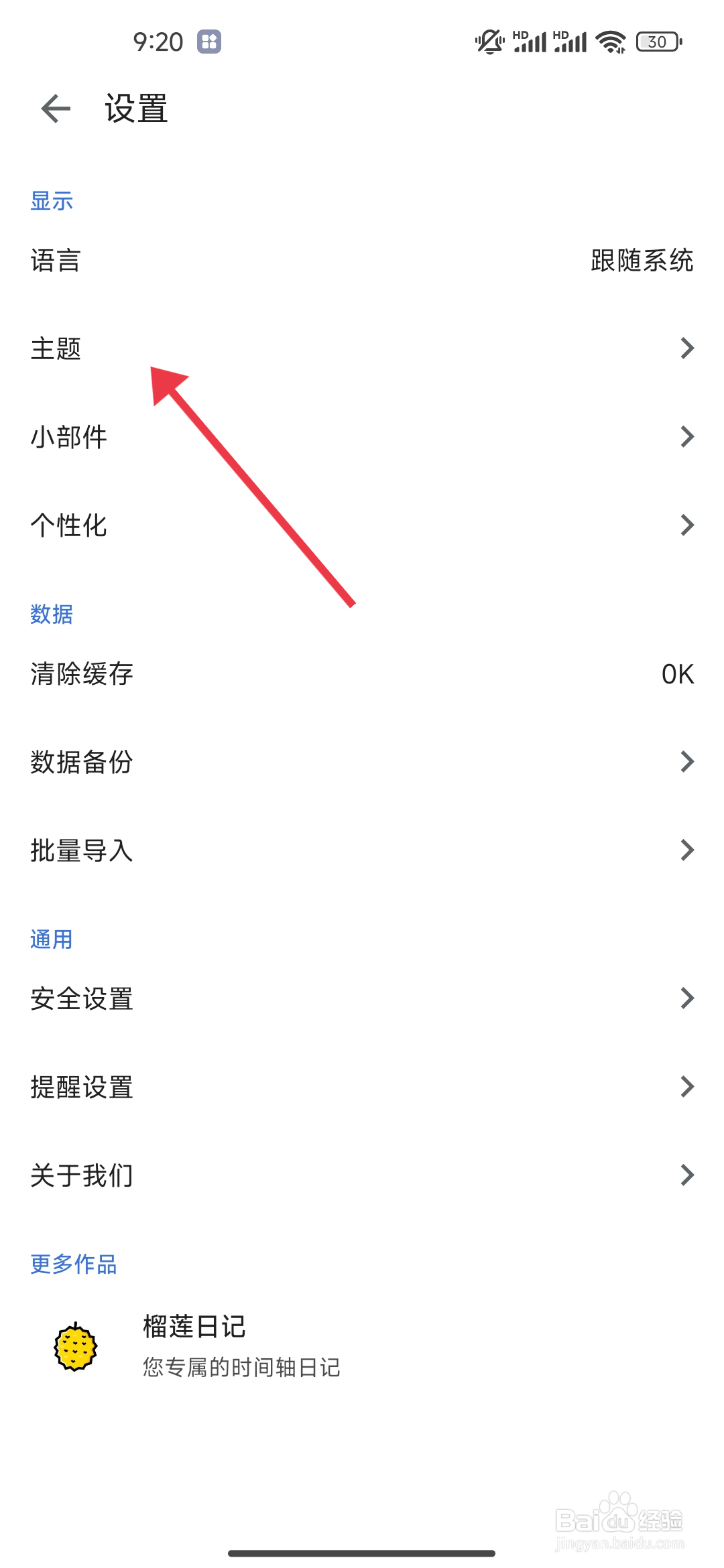Tap 清除缓存 to clear the cache

(80, 675)
